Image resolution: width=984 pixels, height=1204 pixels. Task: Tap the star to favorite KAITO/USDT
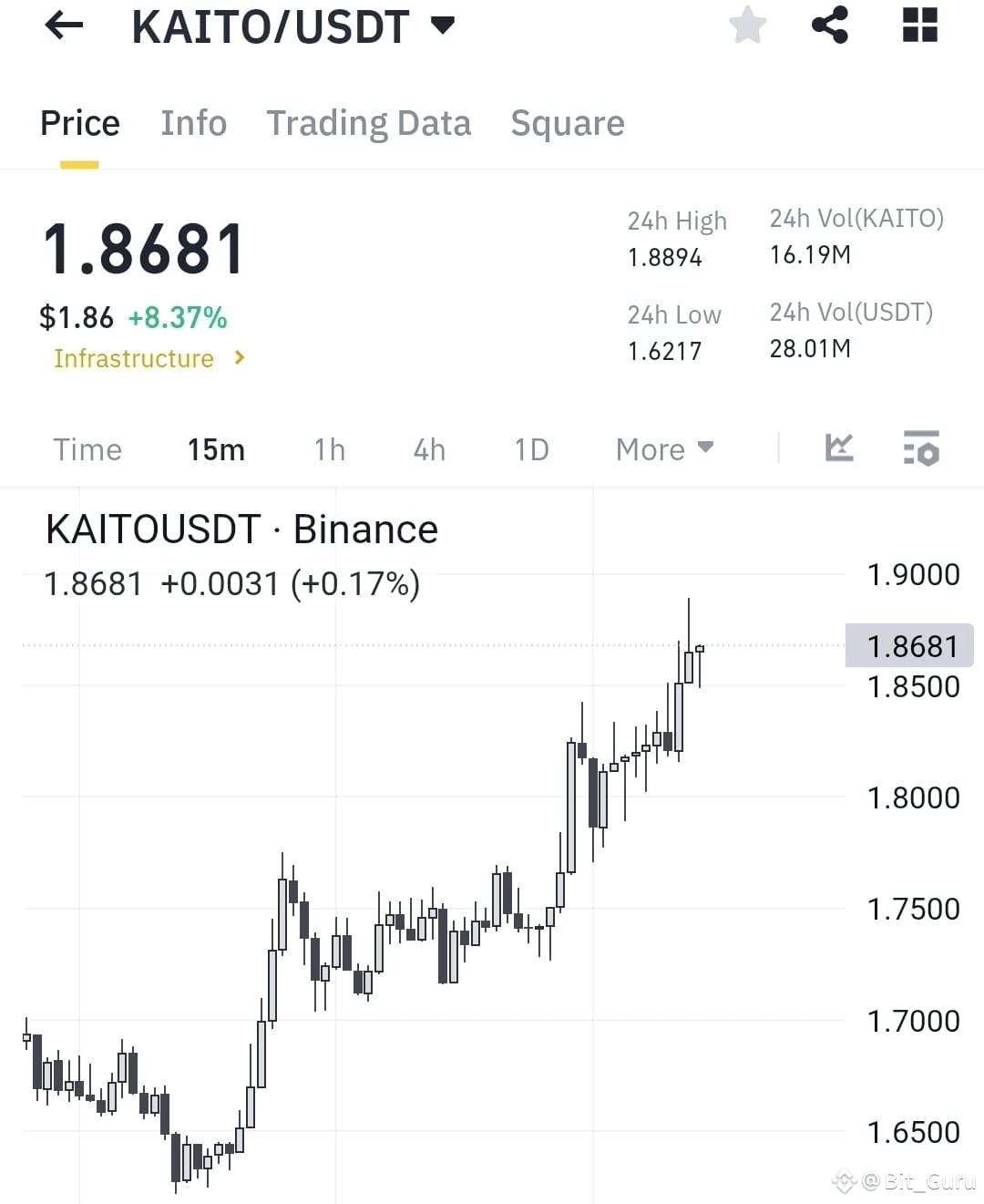click(x=747, y=26)
